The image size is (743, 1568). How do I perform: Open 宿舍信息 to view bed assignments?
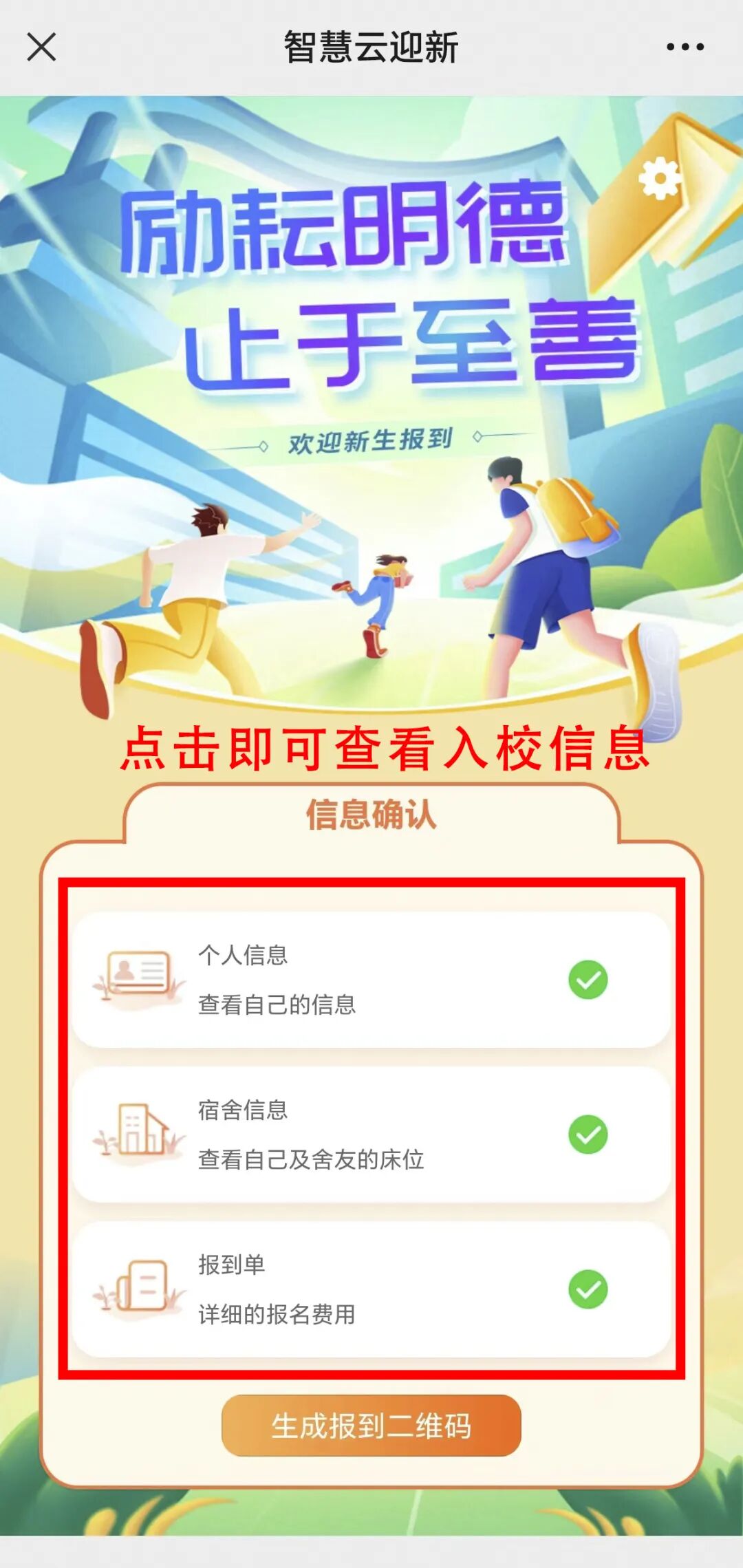(371, 1135)
